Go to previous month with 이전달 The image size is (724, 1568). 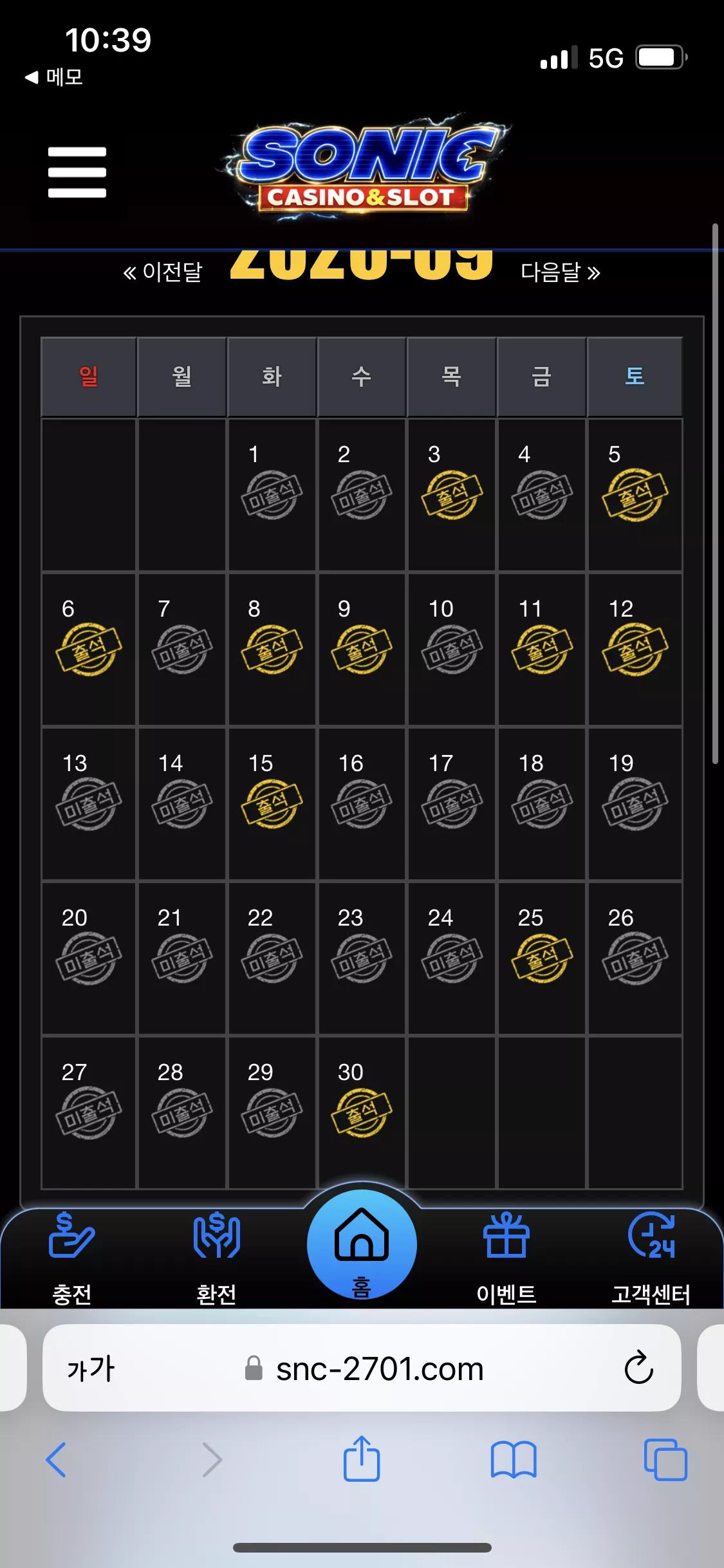tap(163, 272)
